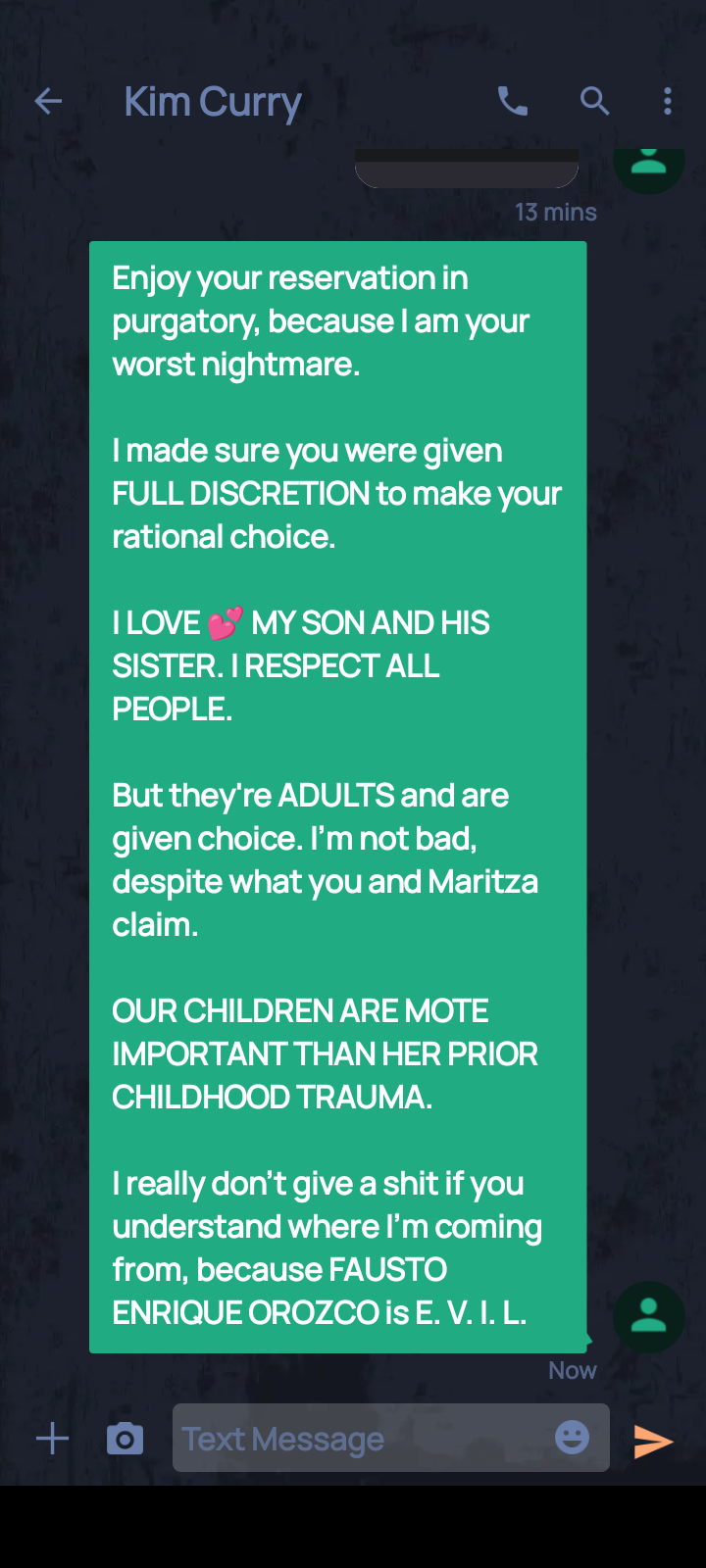Viewport: 706px width, 1568px height.
Task: Send the message
Action: [x=653, y=1441]
